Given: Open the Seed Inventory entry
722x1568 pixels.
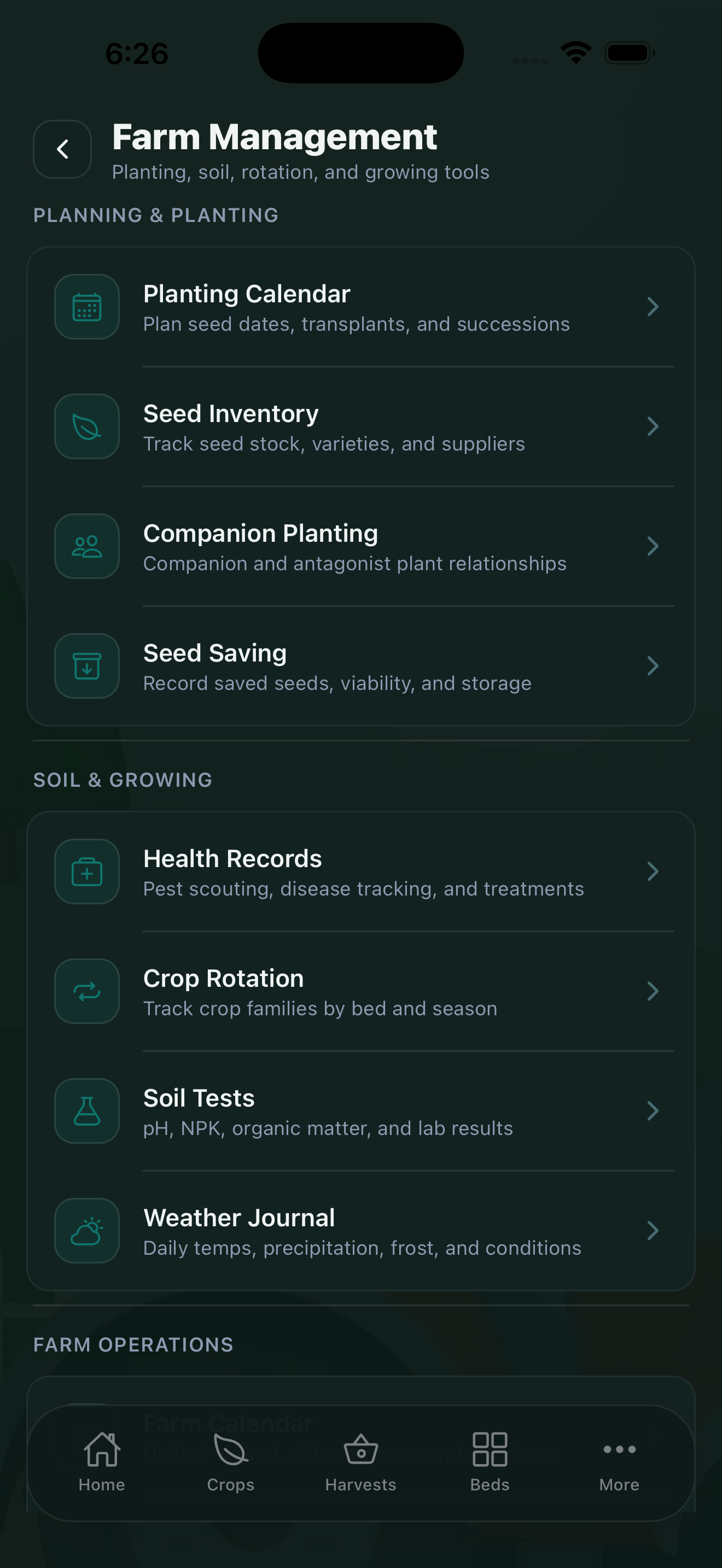Looking at the screenshot, I should [361, 426].
